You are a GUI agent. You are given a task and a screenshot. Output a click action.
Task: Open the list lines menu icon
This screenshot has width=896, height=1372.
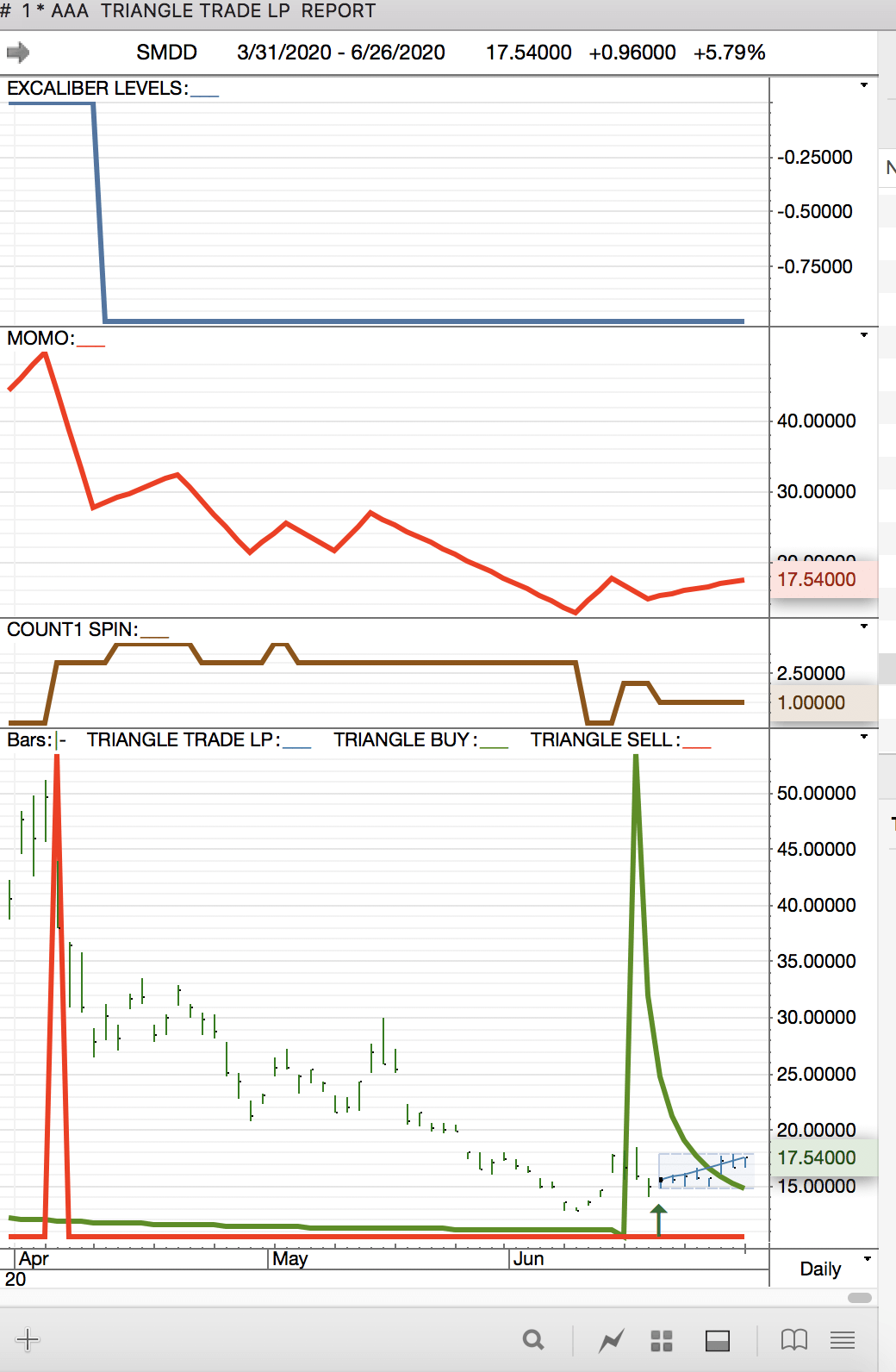[843, 1340]
